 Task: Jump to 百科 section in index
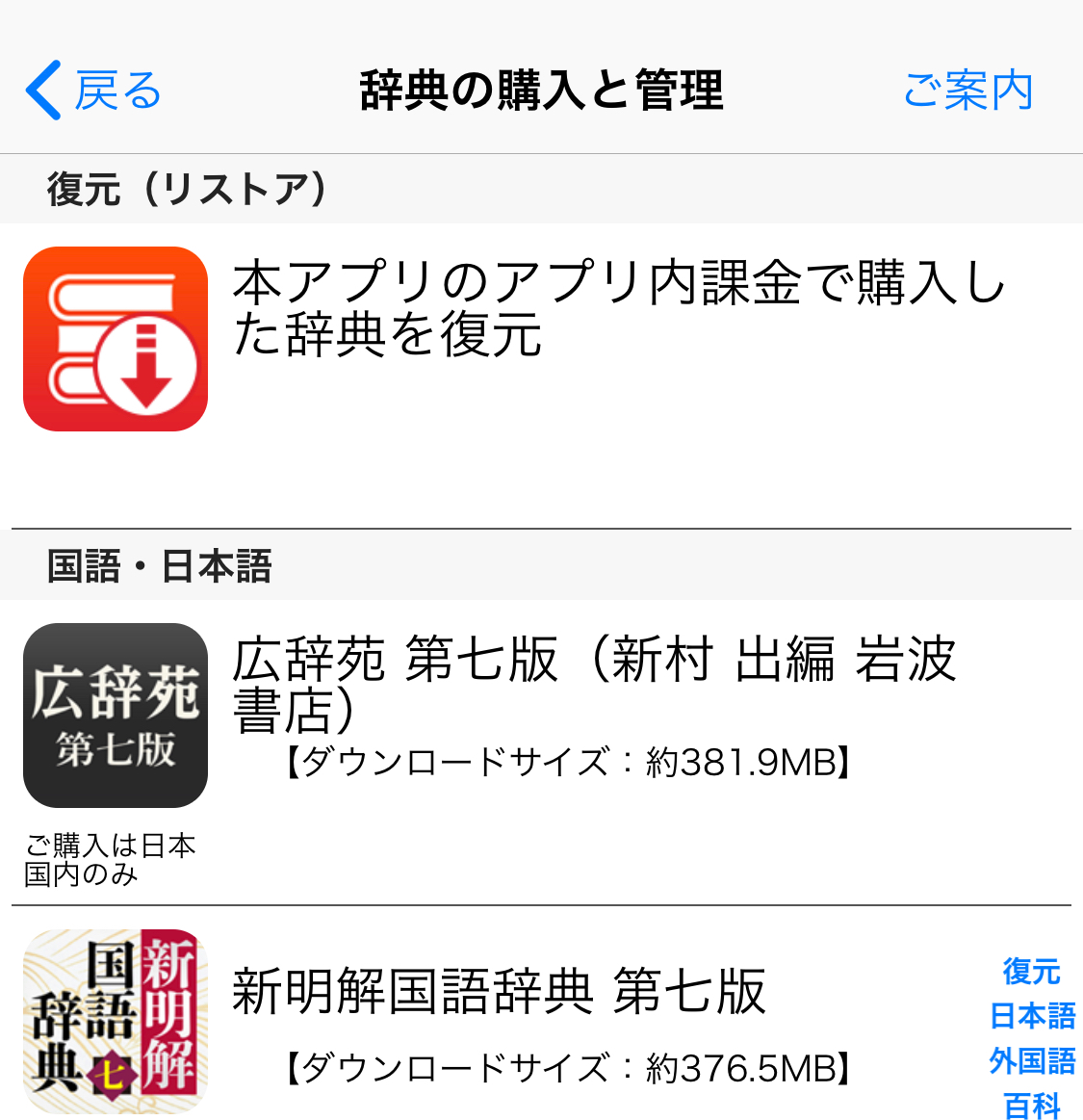pos(1031,1105)
